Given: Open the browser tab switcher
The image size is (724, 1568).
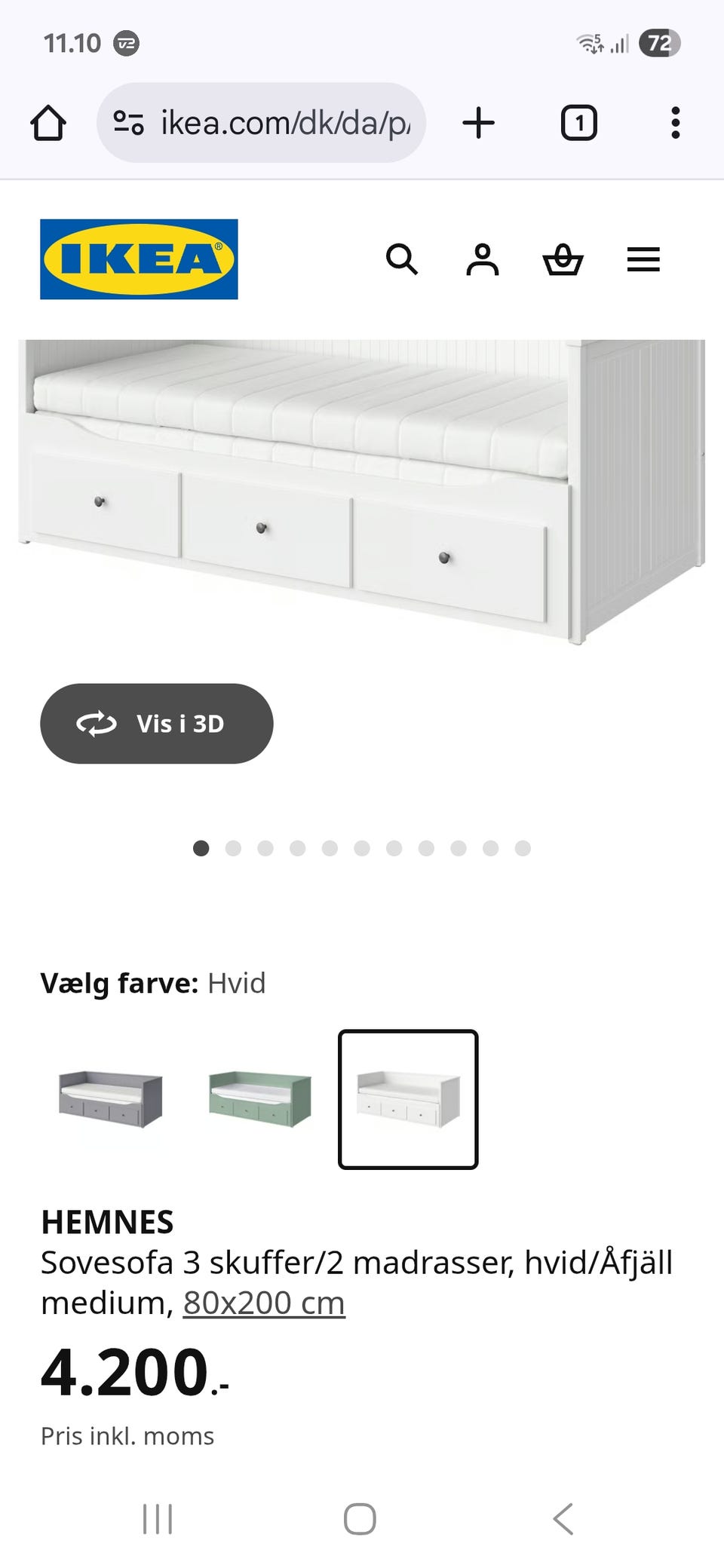Looking at the screenshot, I should coord(578,122).
